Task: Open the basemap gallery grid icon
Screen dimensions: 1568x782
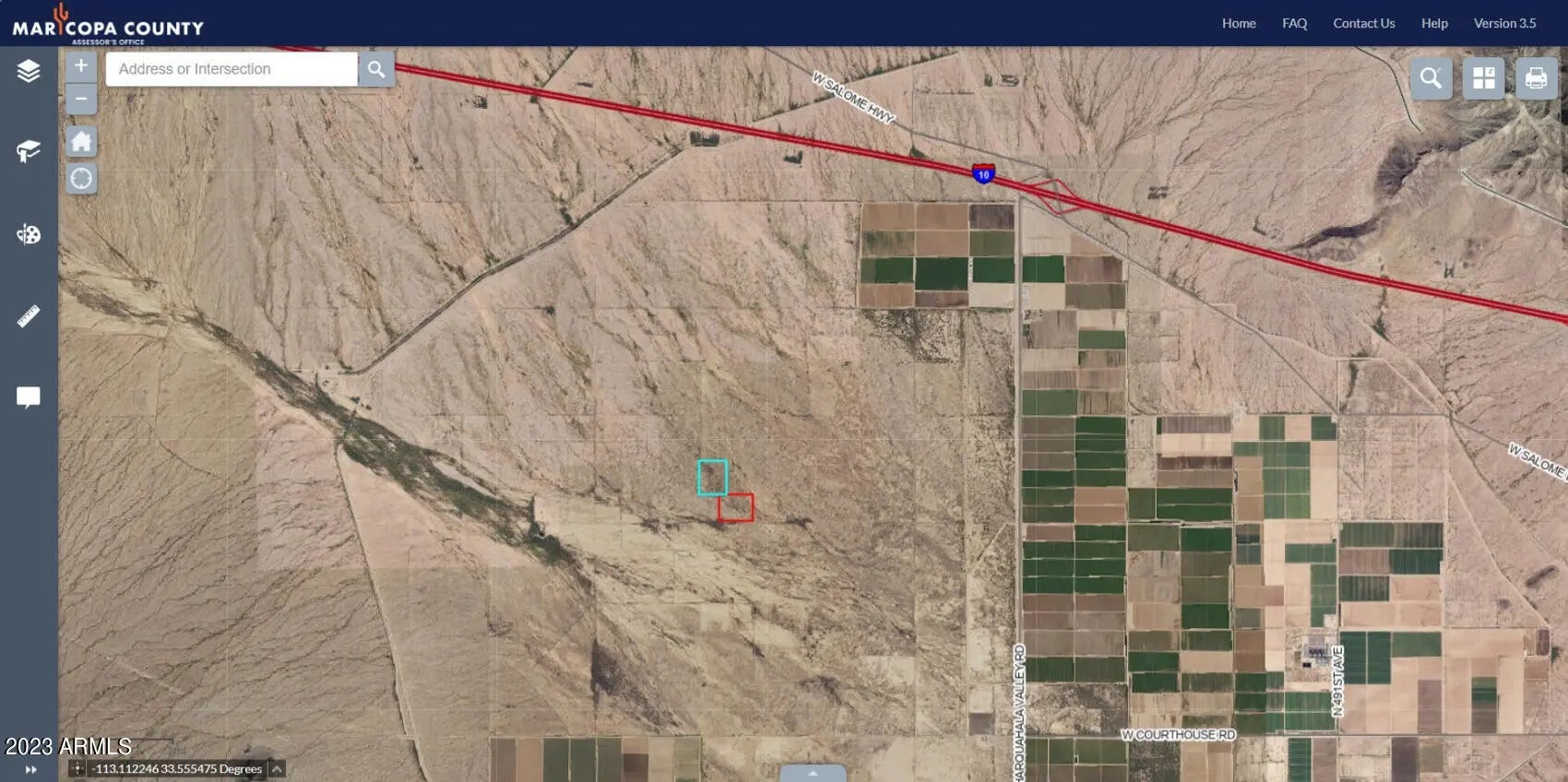Action: tap(1483, 78)
